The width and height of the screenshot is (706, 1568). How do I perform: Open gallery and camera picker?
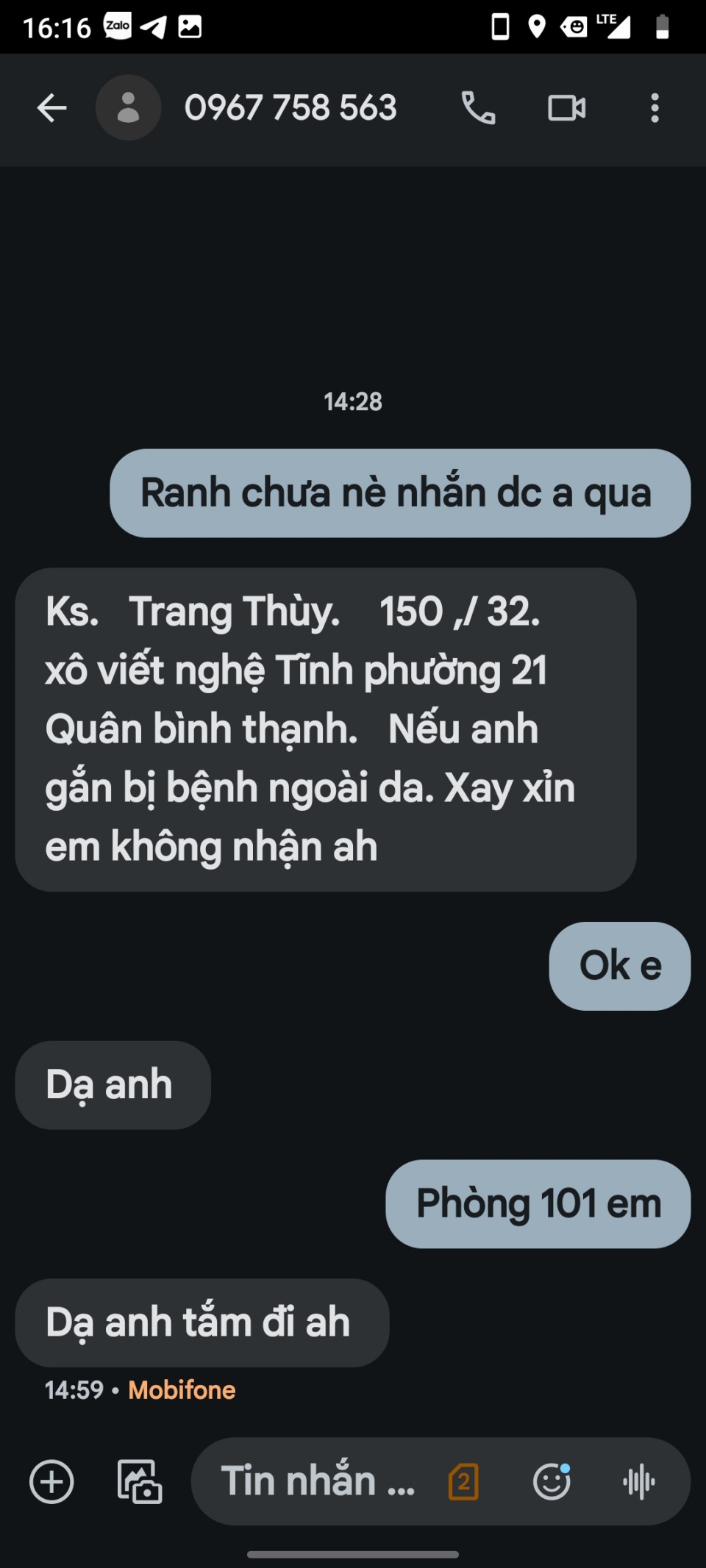click(x=140, y=1481)
